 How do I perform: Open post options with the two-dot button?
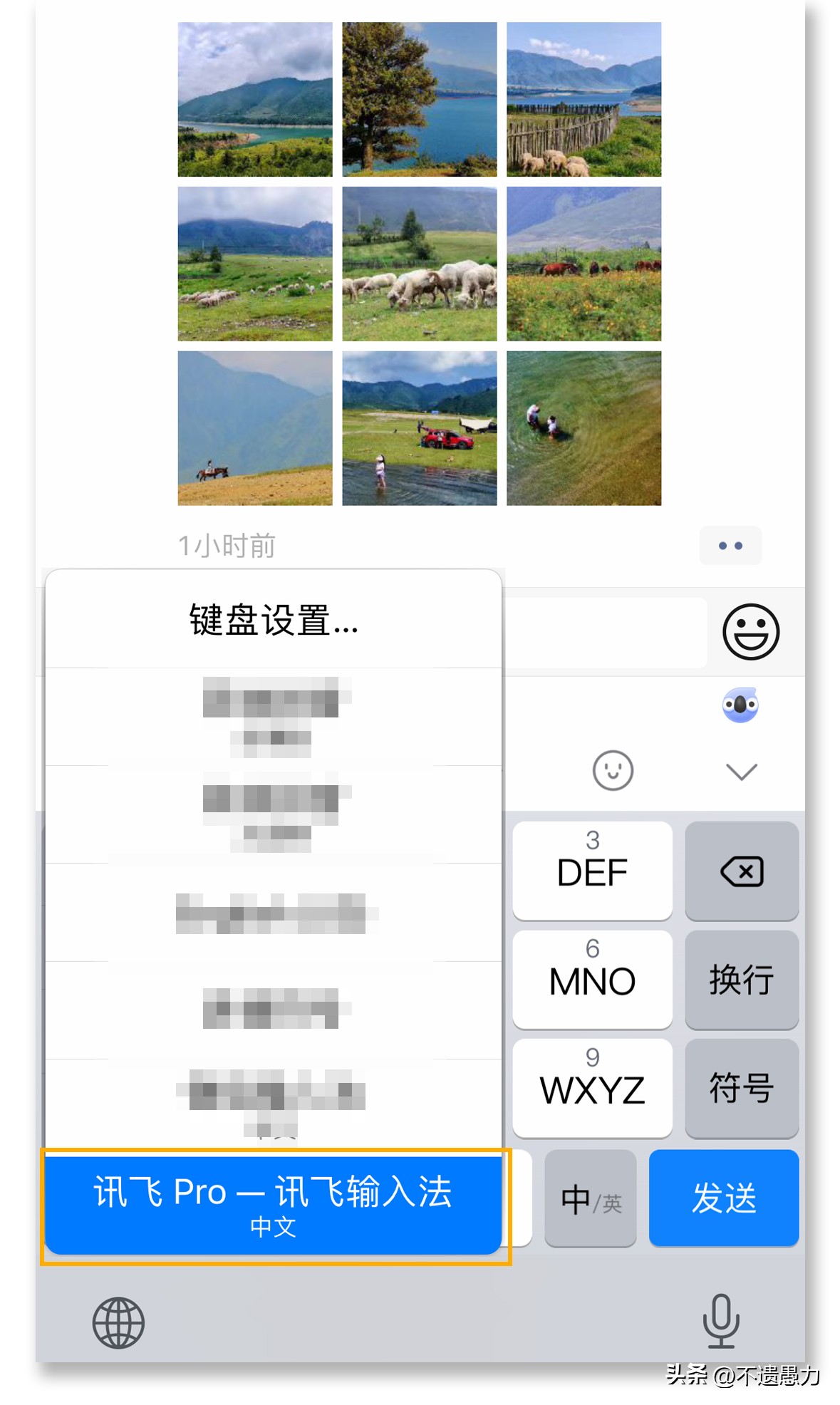coord(730,545)
